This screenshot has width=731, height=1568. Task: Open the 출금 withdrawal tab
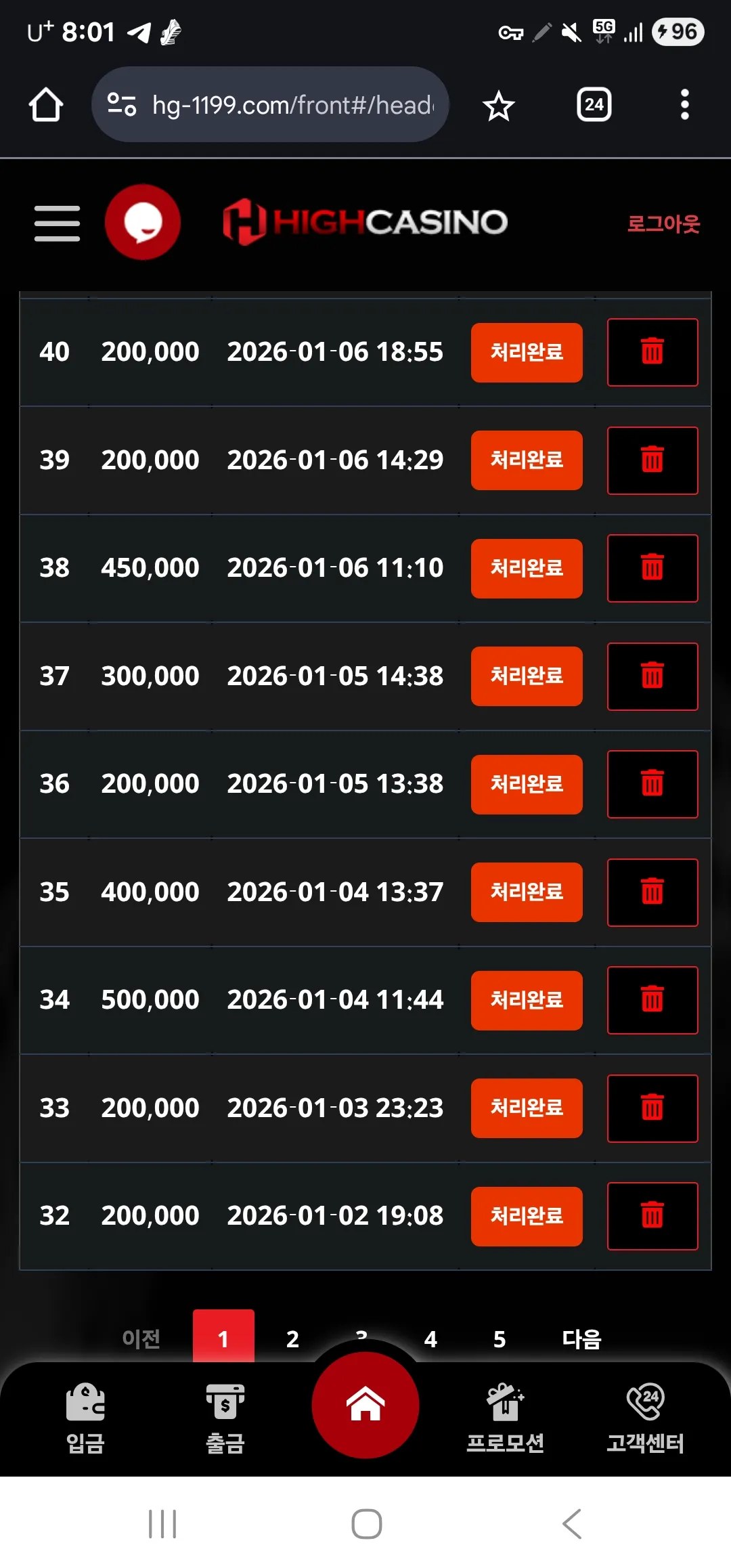pos(225,1419)
